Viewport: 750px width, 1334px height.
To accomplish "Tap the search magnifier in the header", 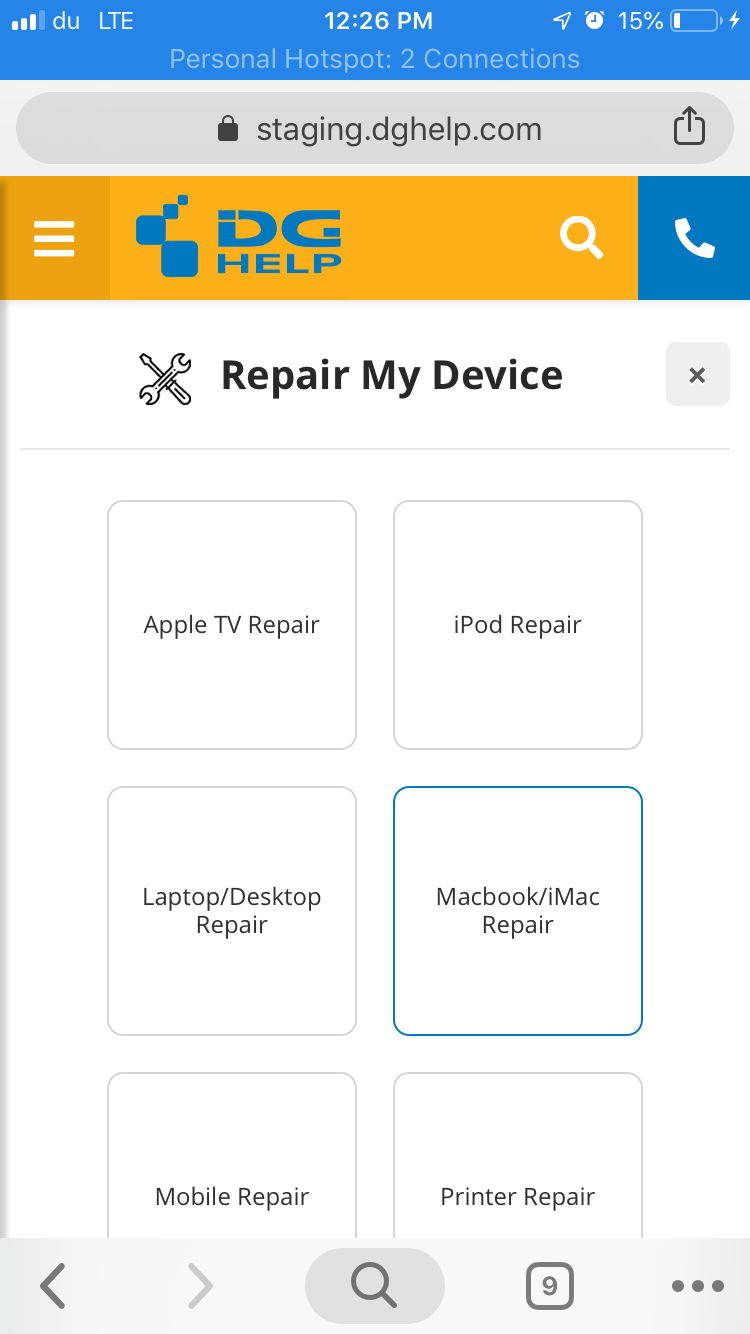I will (581, 239).
